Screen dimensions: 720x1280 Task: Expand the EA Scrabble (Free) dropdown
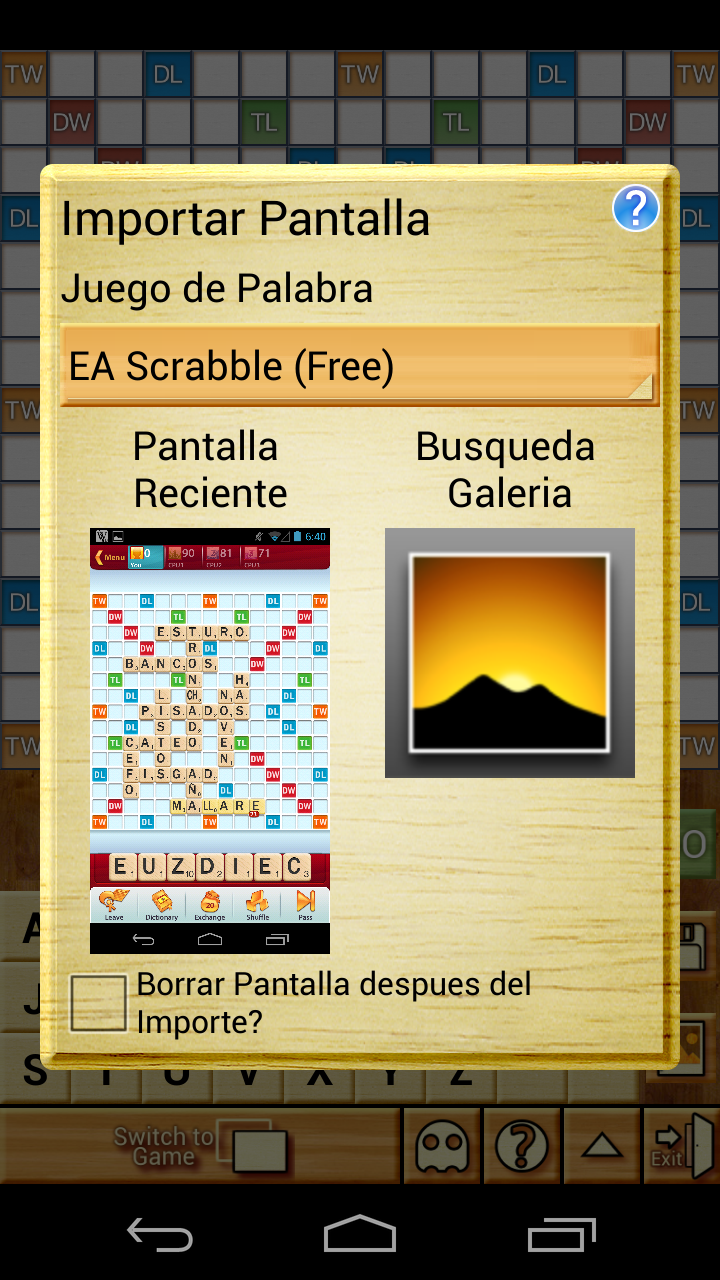click(359, 366)
